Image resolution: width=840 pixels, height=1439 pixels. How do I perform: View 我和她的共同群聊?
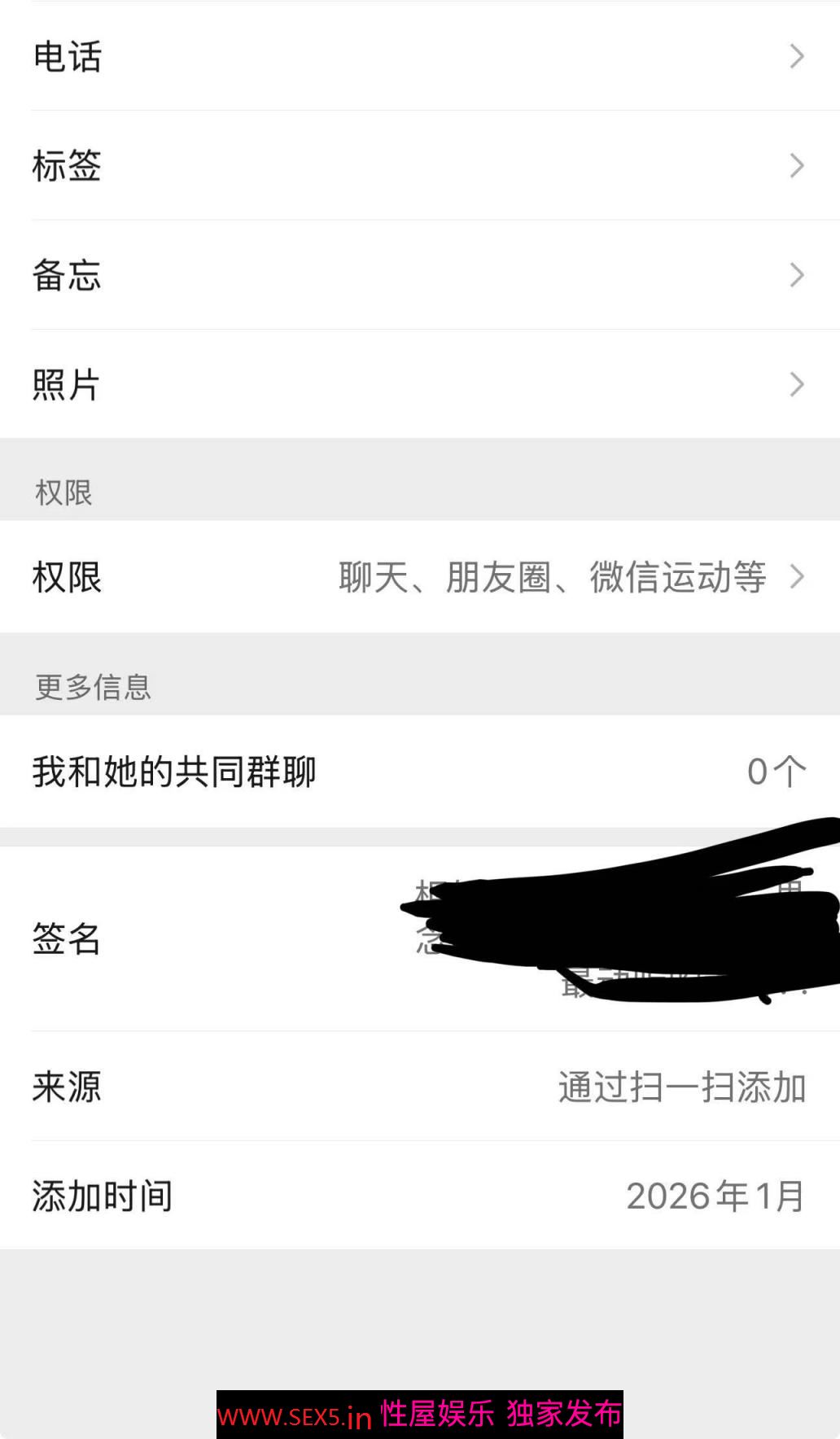click(419, 772)
